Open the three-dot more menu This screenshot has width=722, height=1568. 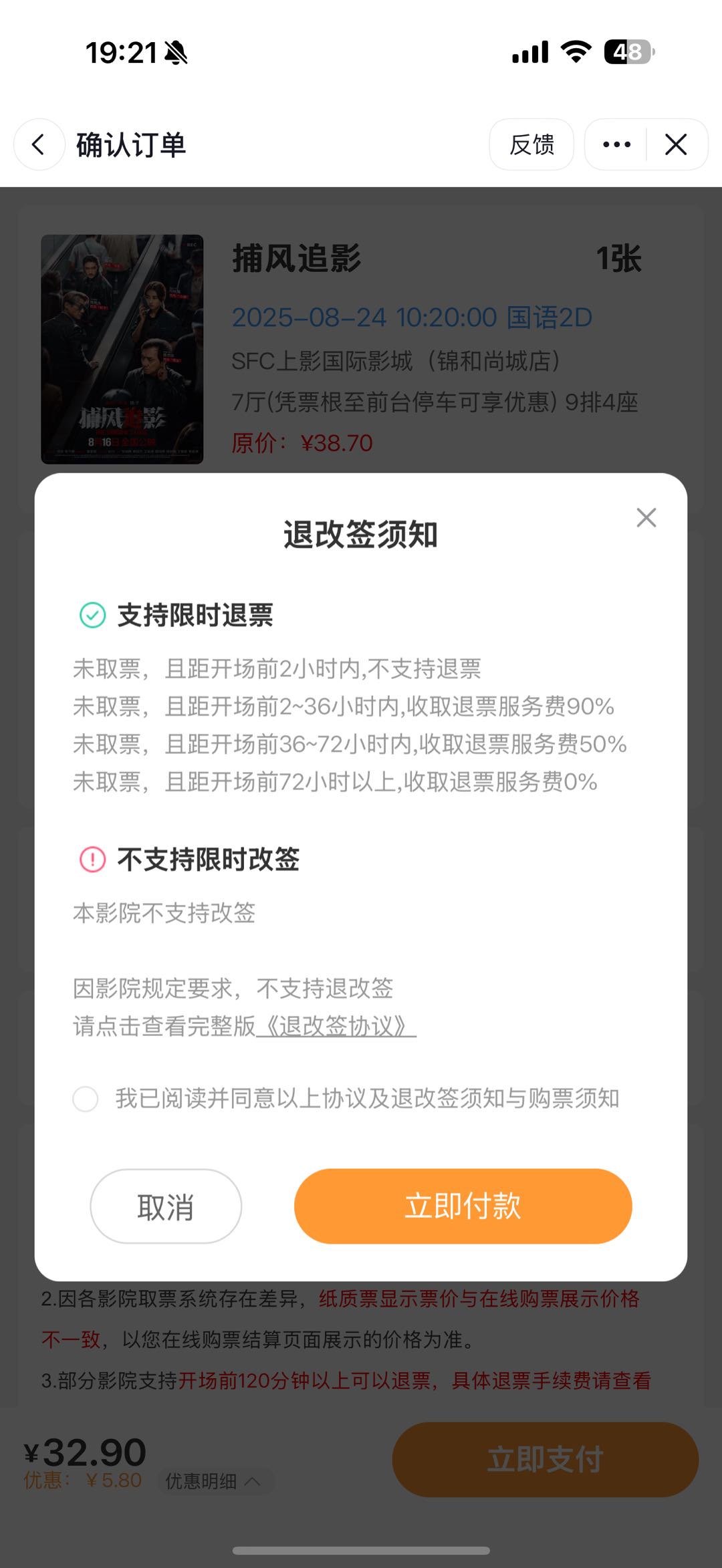(616, 144)
